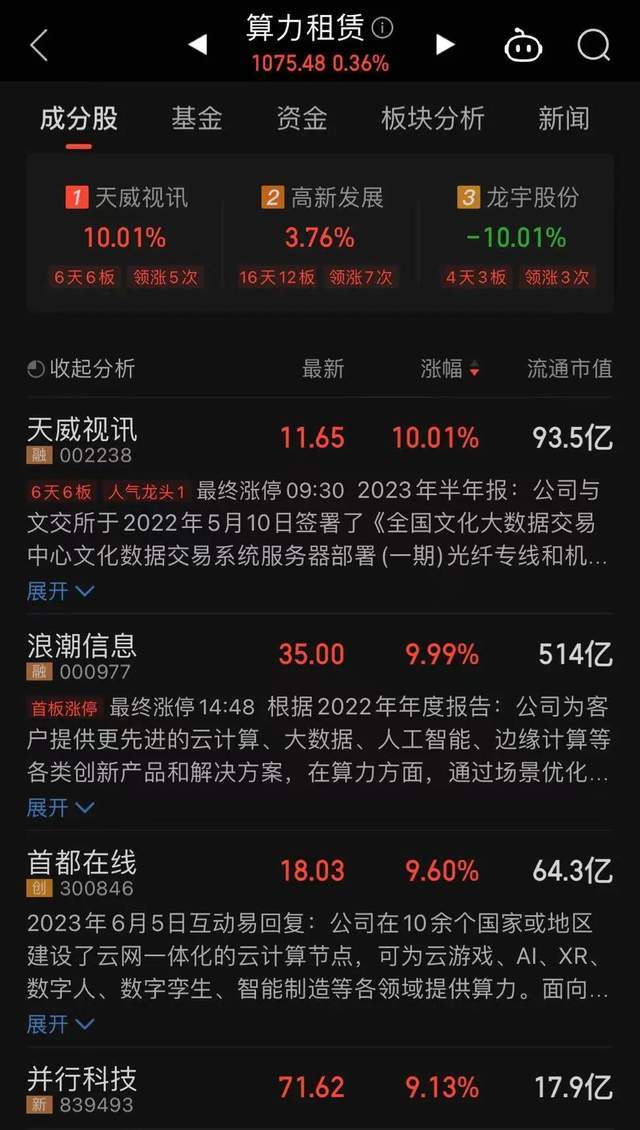
Task: Switch to the previous sector with left arrow
Action: coord(197,44)
